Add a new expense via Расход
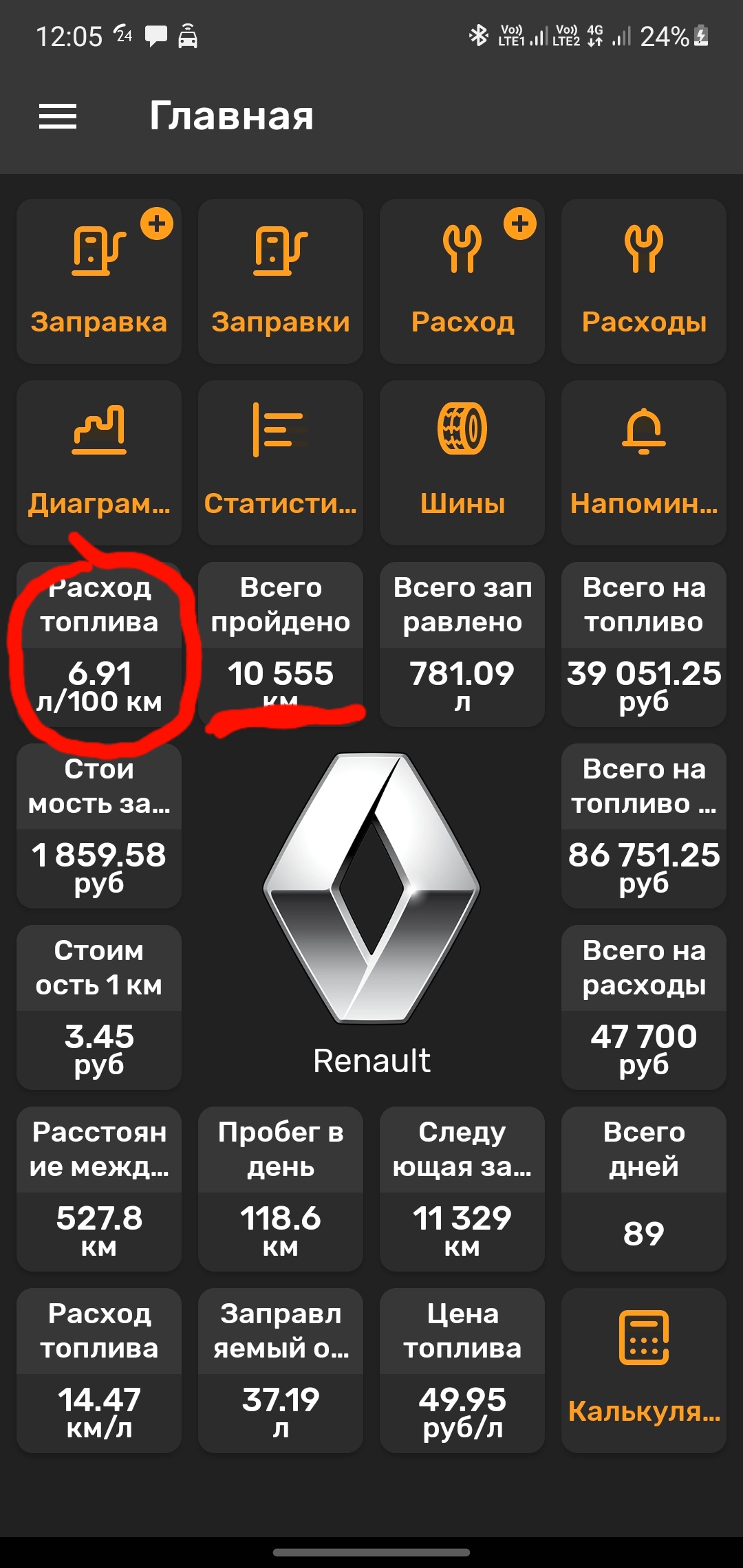The height and width of the screenshot is (1568, 743). pos(462,281)
